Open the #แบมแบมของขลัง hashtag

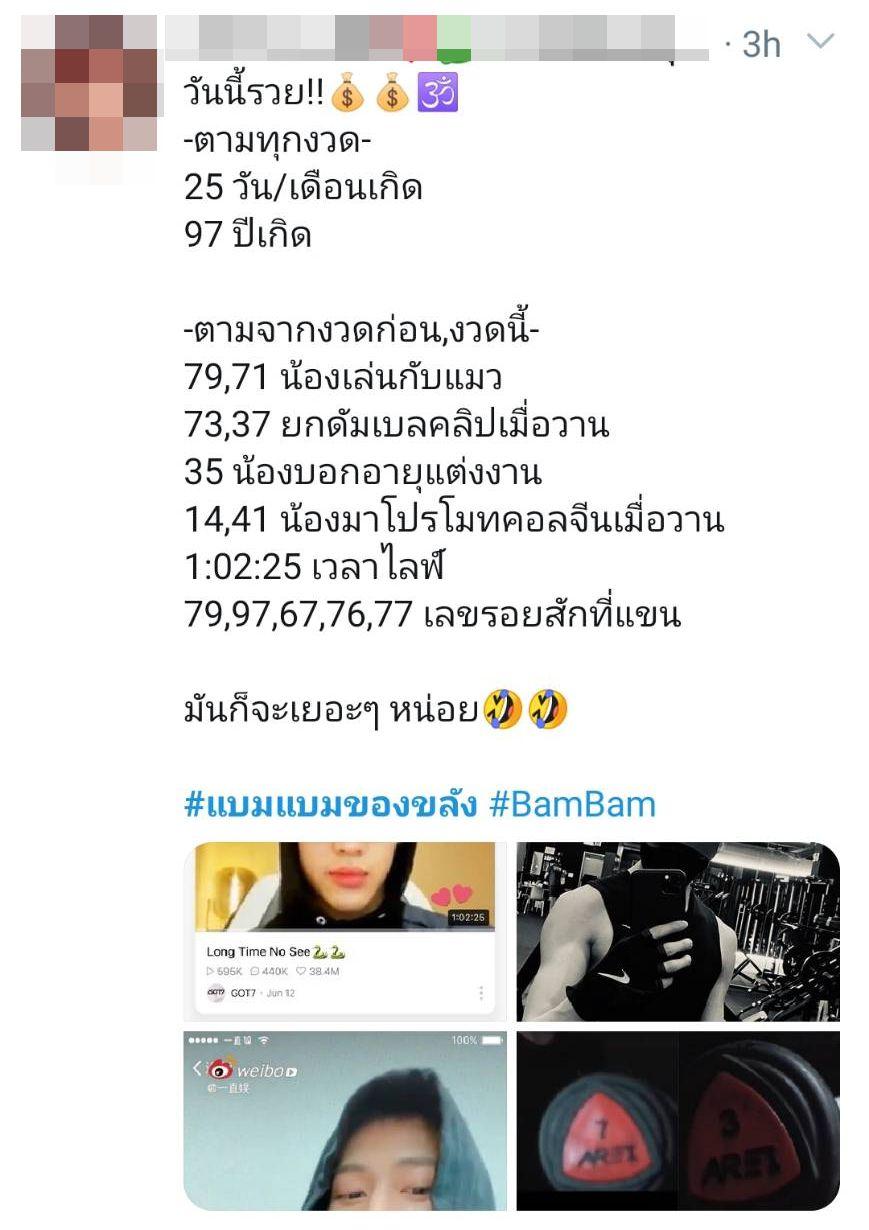[330, 804]
